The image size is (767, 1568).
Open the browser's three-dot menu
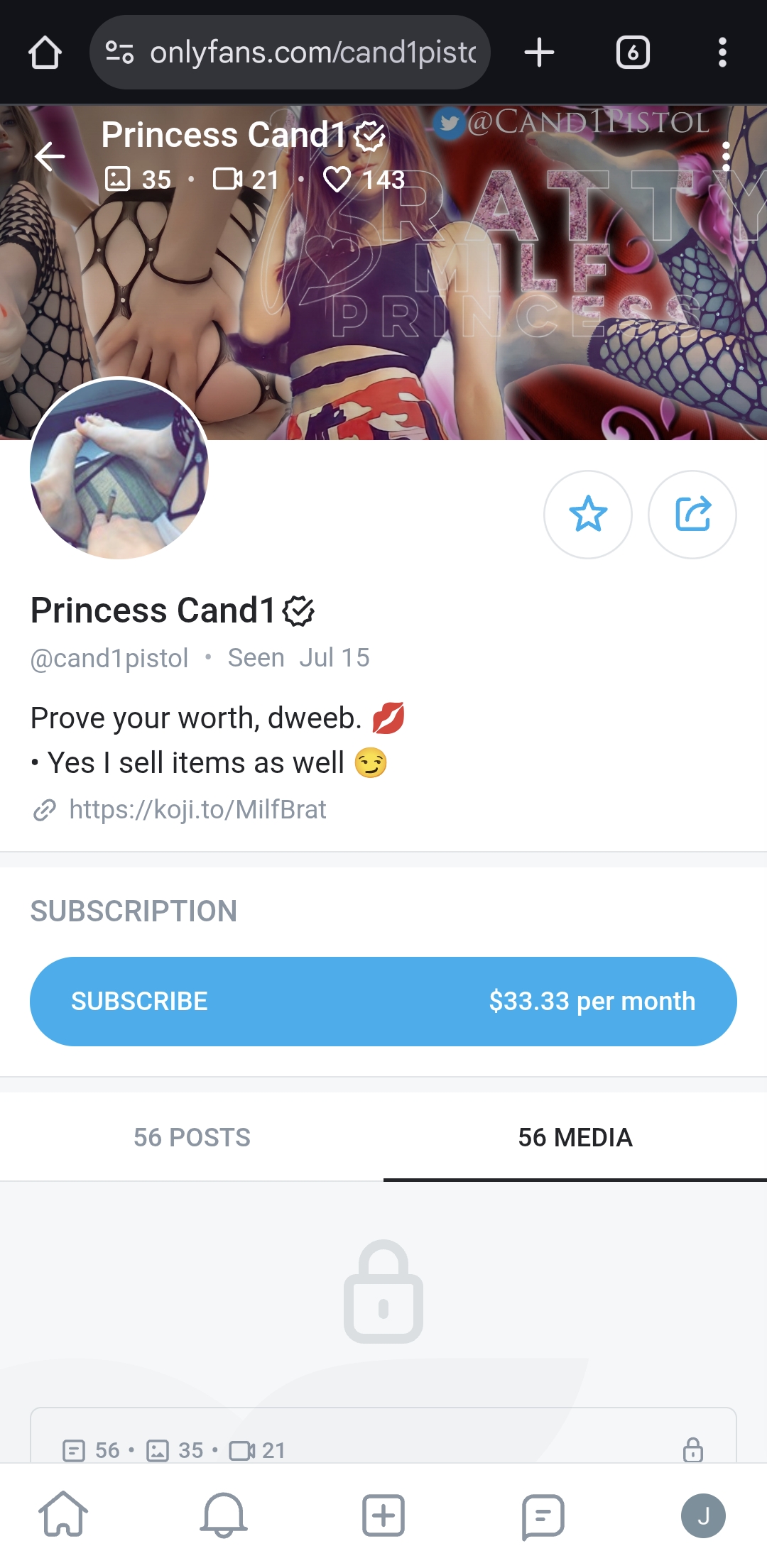(x=722, y=53)
